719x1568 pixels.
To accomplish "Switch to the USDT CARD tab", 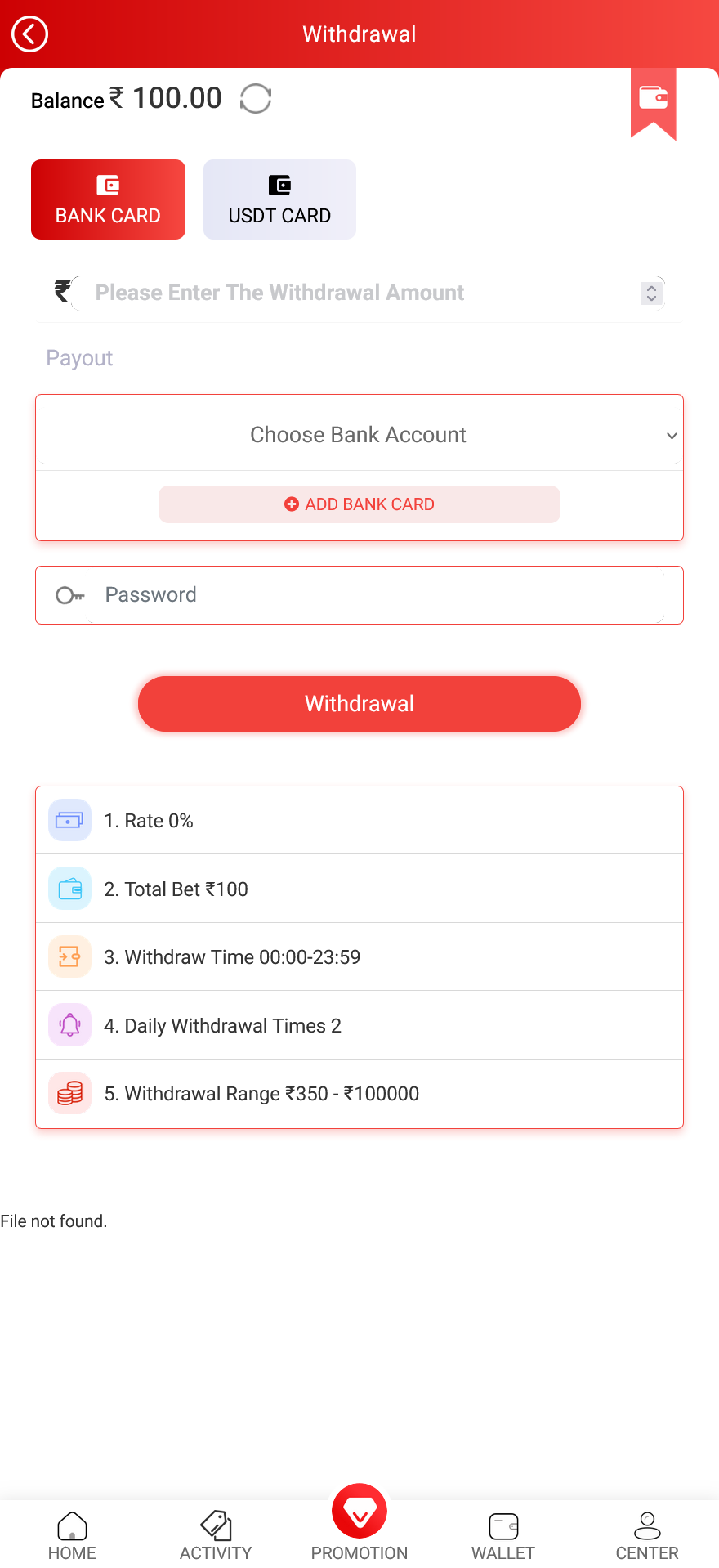I will (x=279, y=199).
